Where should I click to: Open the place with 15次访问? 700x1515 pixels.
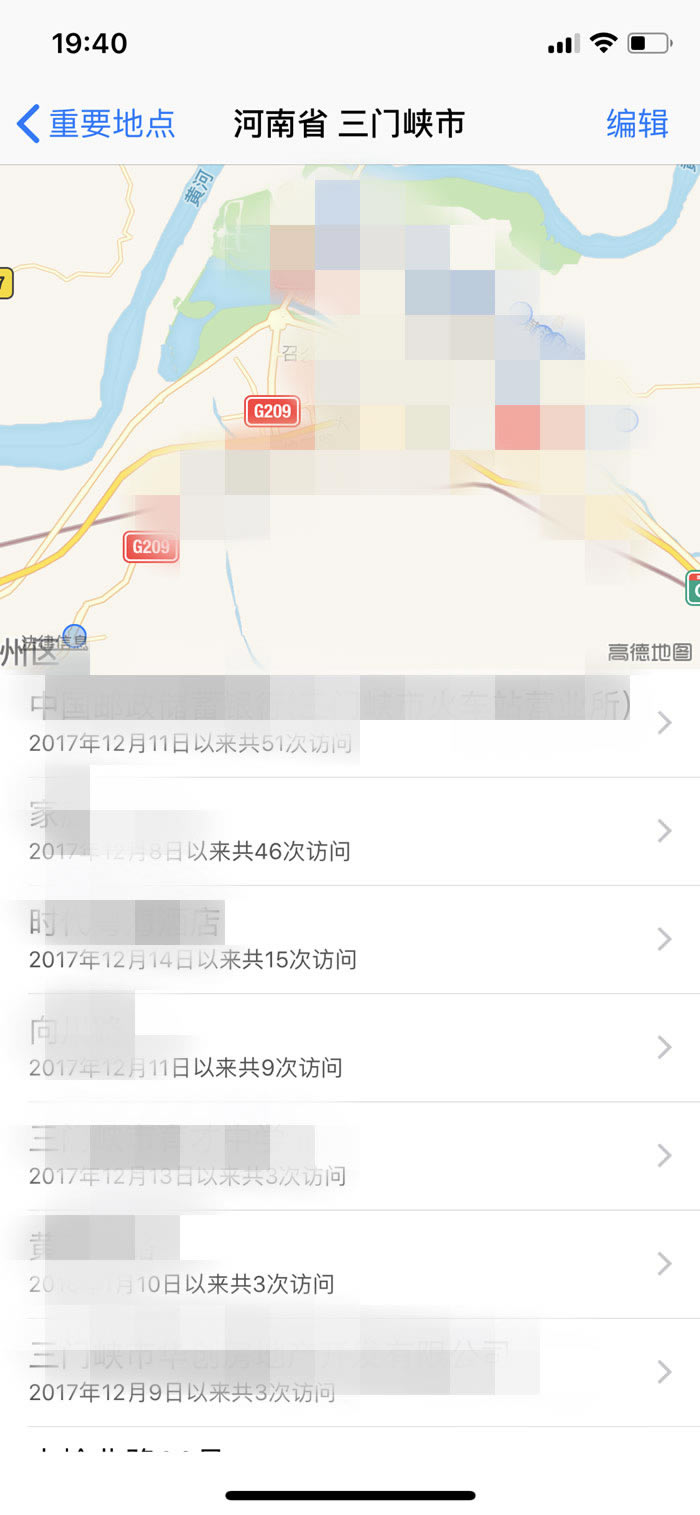click(x=350, y=939)
